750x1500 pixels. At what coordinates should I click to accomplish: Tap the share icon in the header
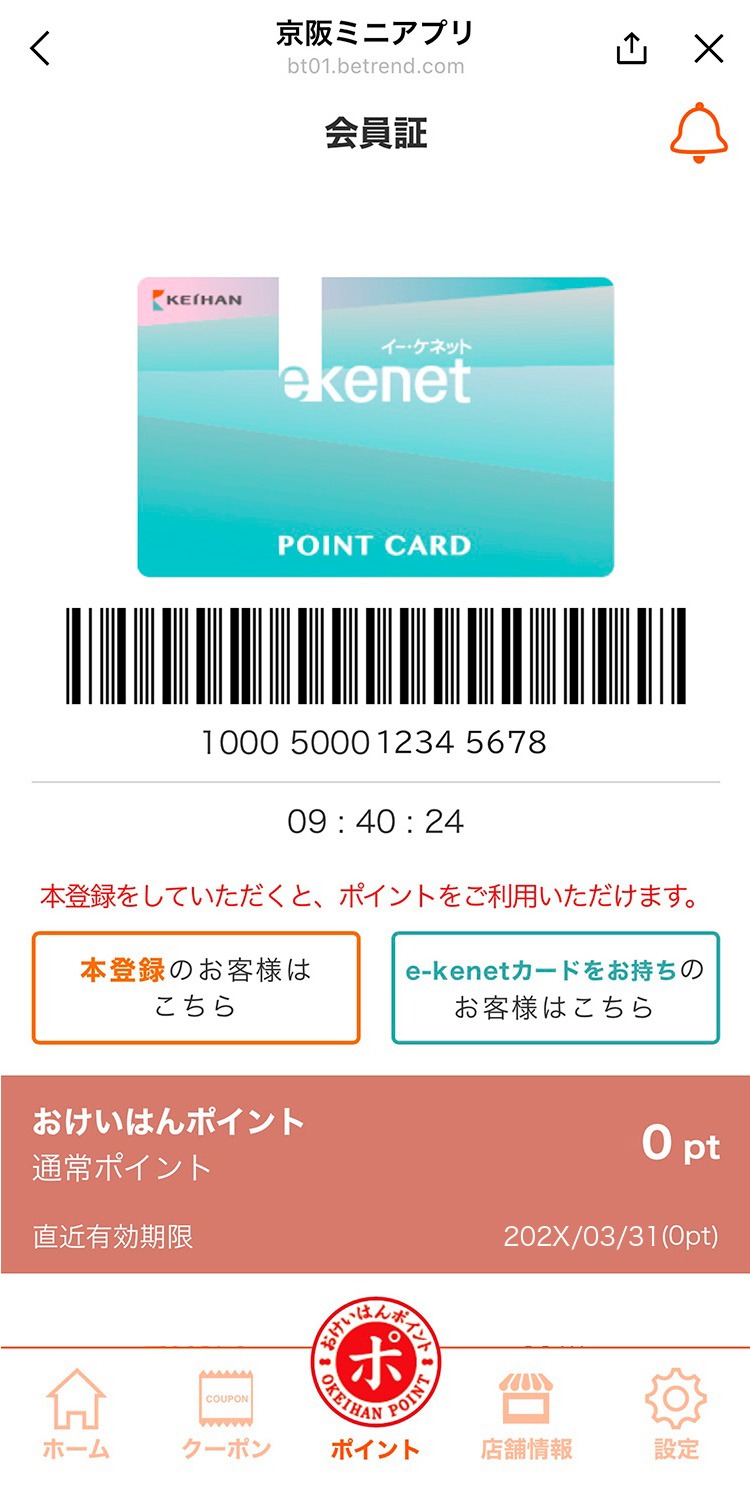pyautogui.click(x=631, y=47)
